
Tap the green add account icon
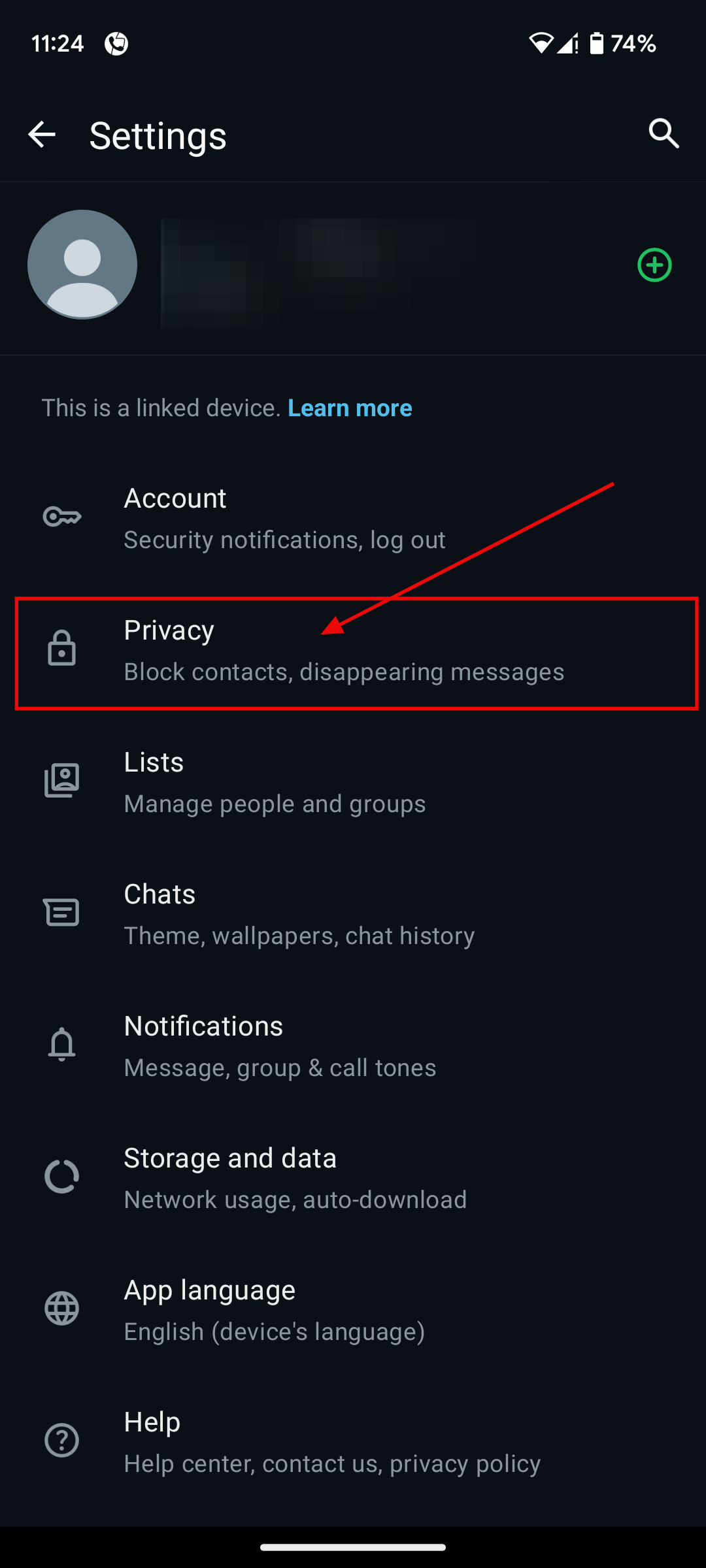(x=654, y=265)
